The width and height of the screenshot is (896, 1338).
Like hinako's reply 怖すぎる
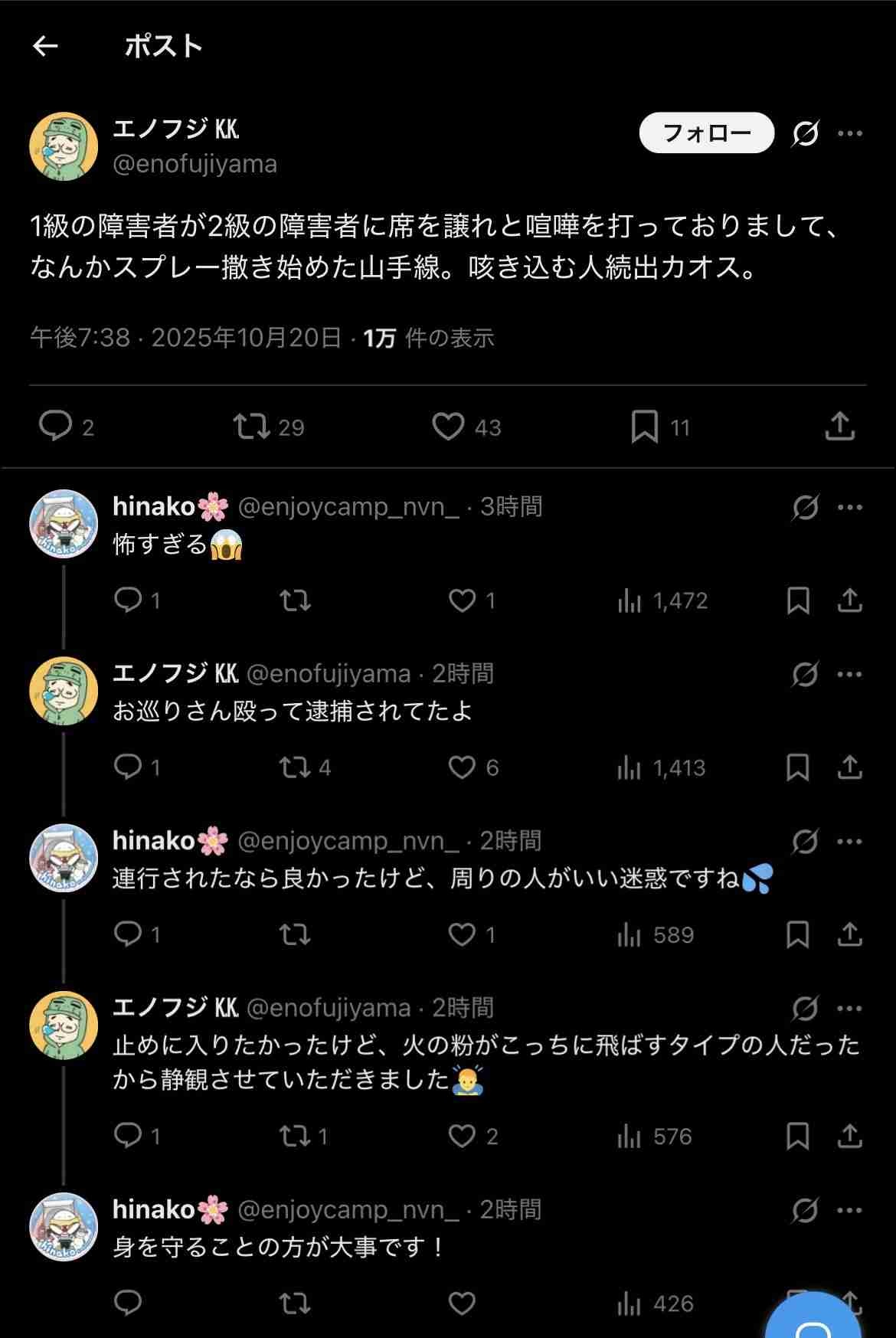[x=462, y=600]
